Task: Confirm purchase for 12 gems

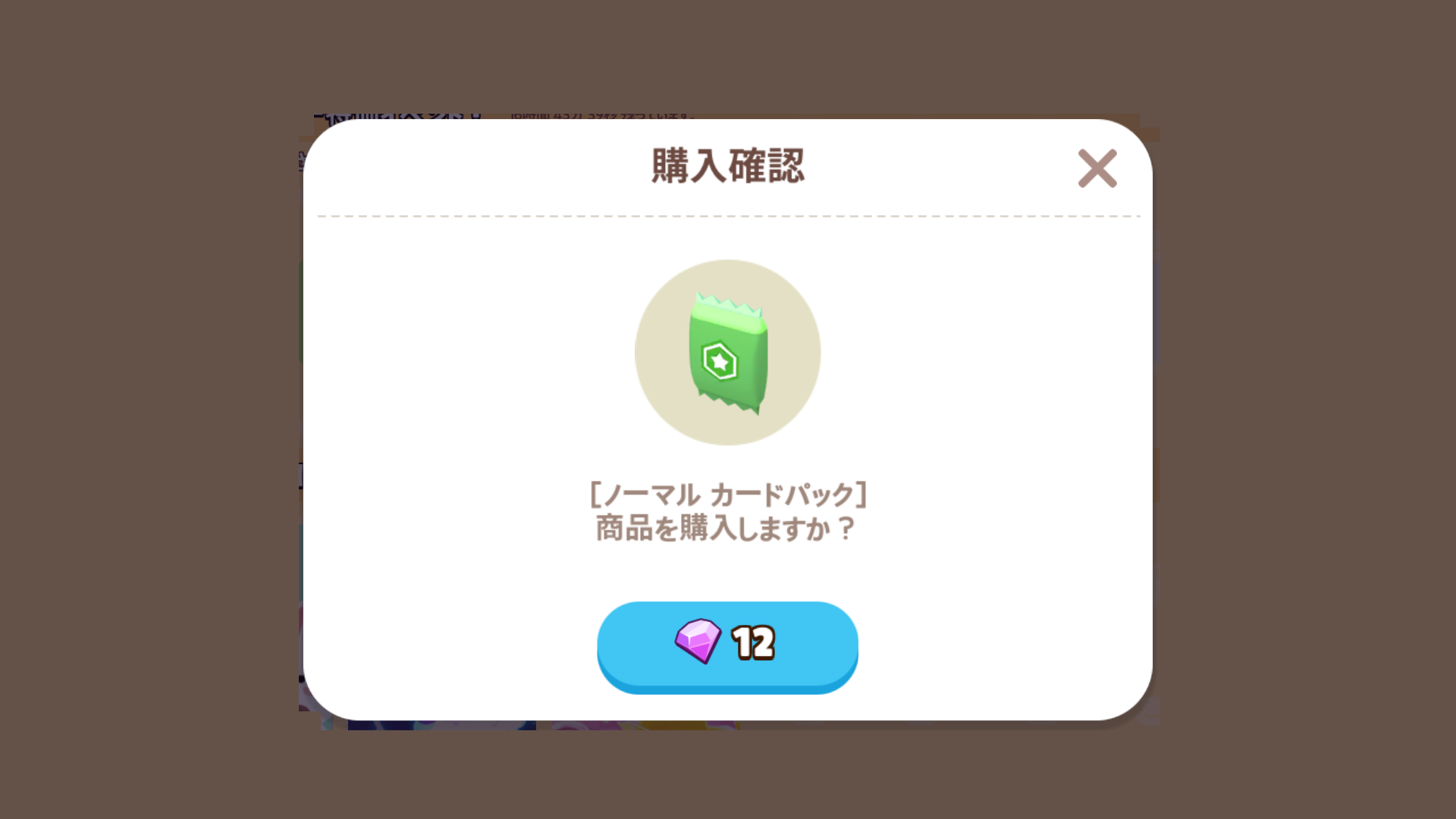Action: (x=727, y=645)
